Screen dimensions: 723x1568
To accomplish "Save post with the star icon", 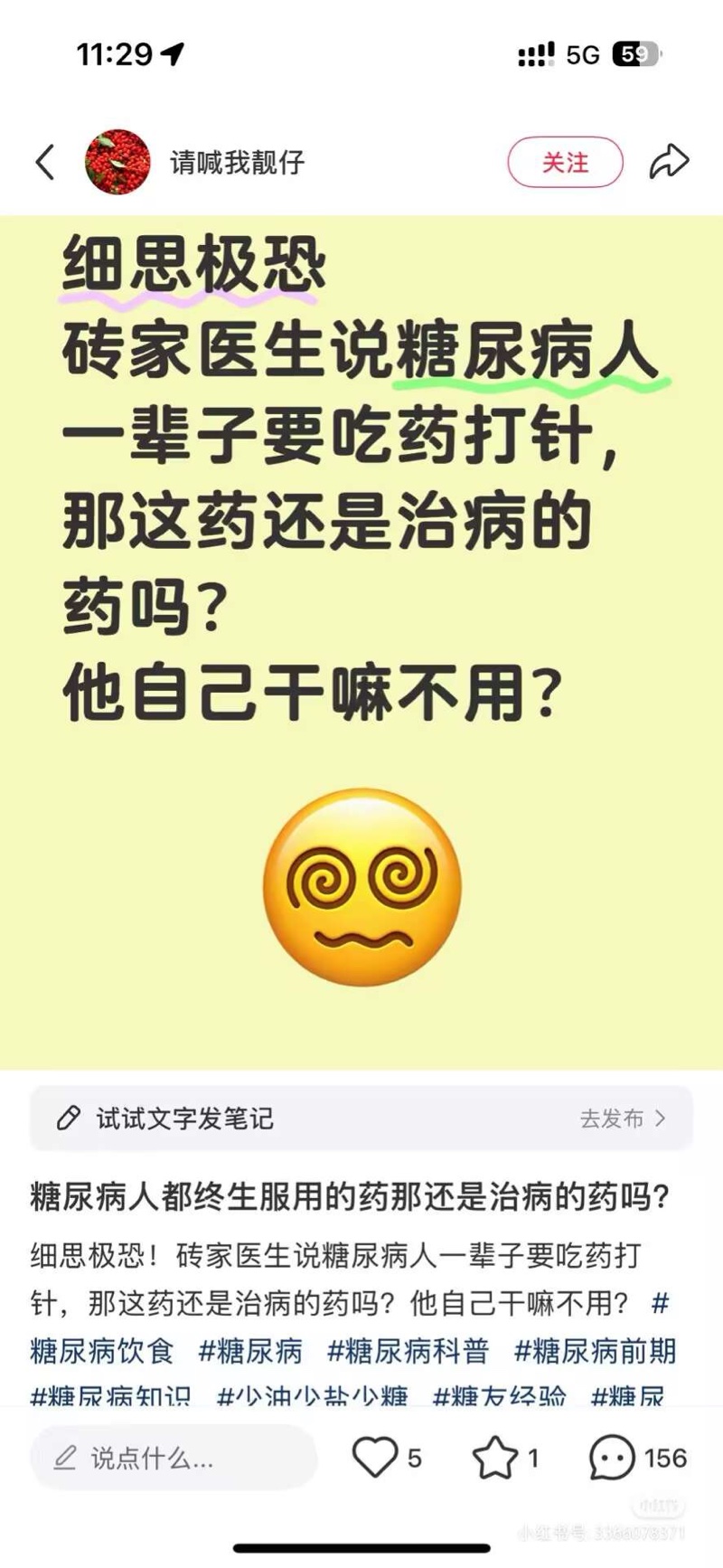I will point(495,1458).
